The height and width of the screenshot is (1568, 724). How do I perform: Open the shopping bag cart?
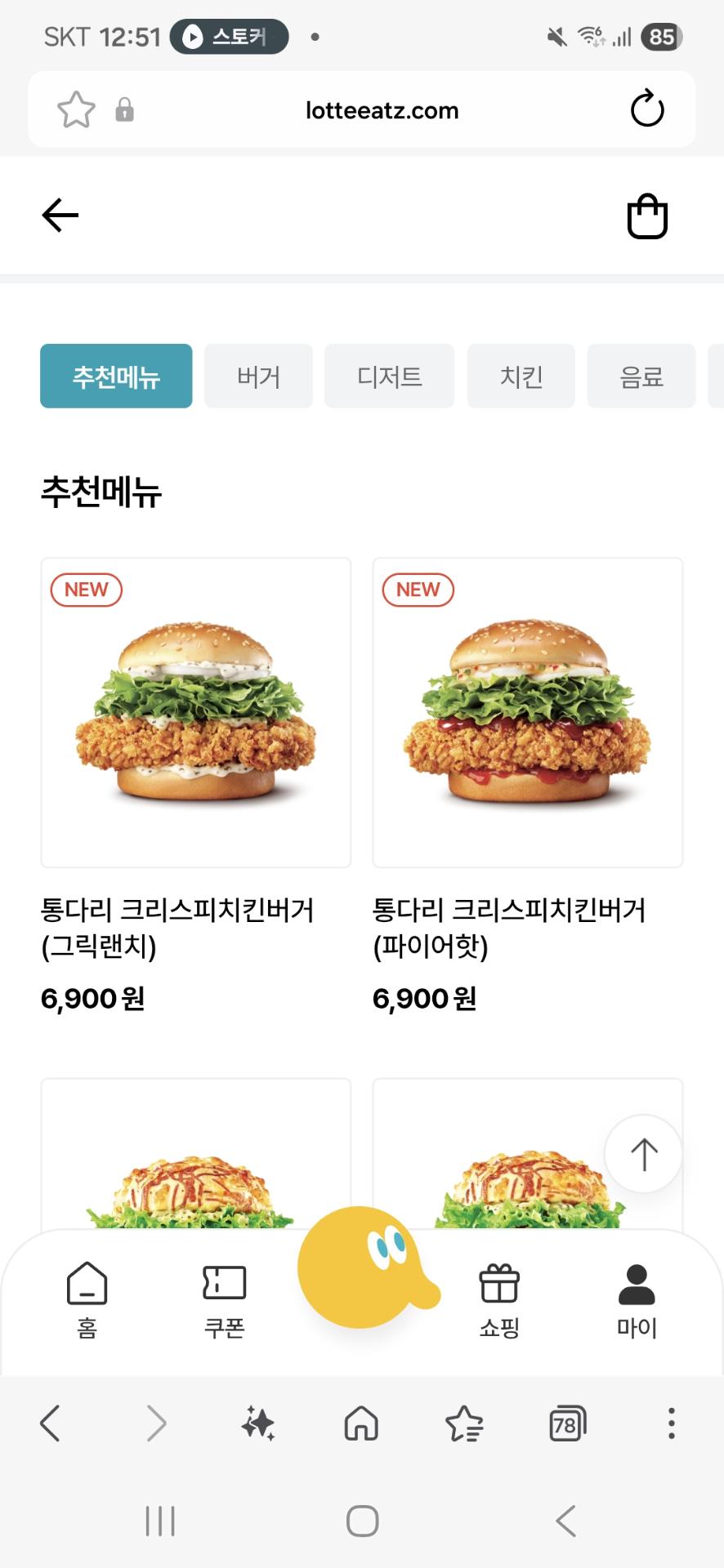(647, 216)
